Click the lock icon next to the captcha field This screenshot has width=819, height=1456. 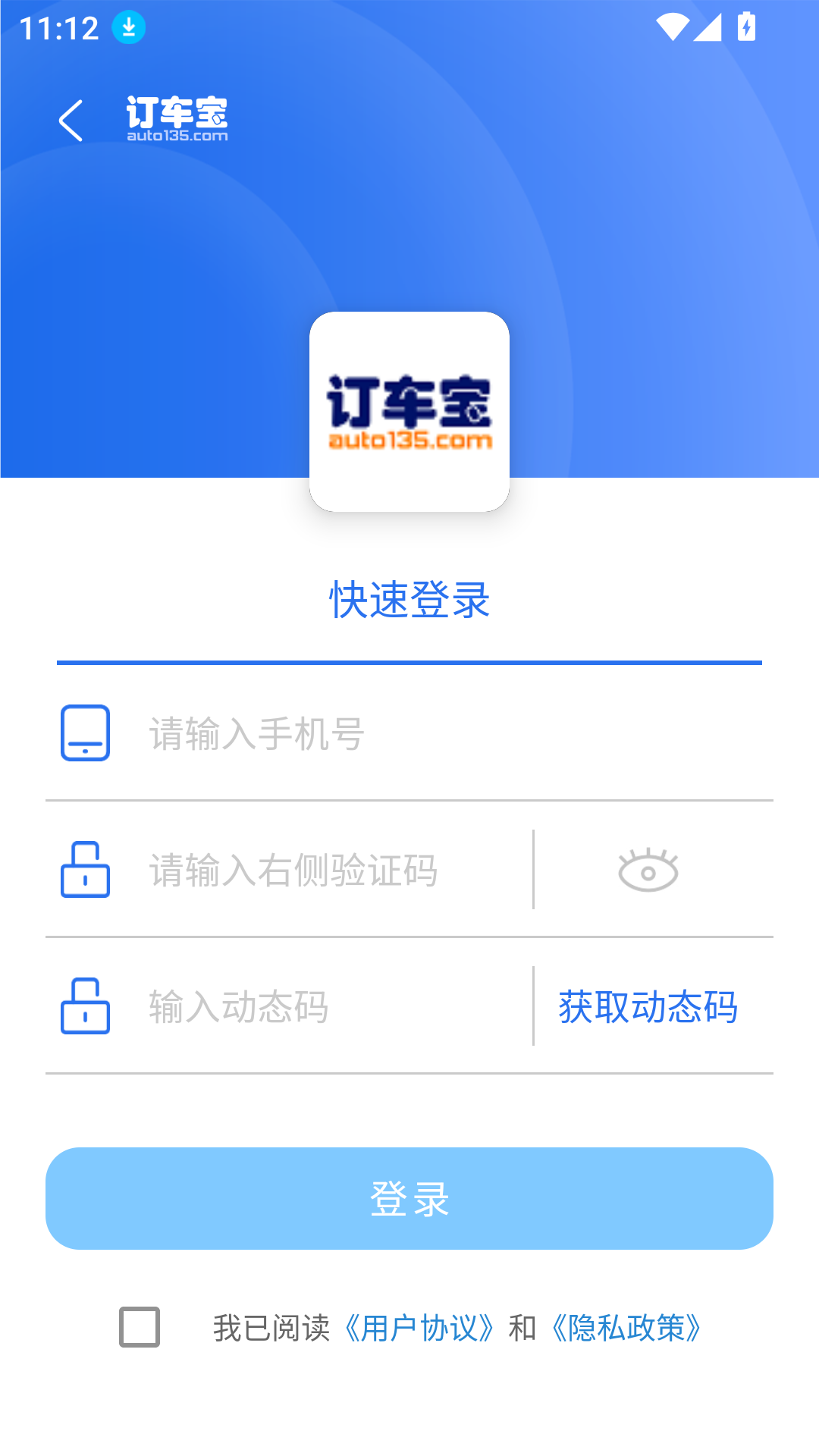(86, 868)
